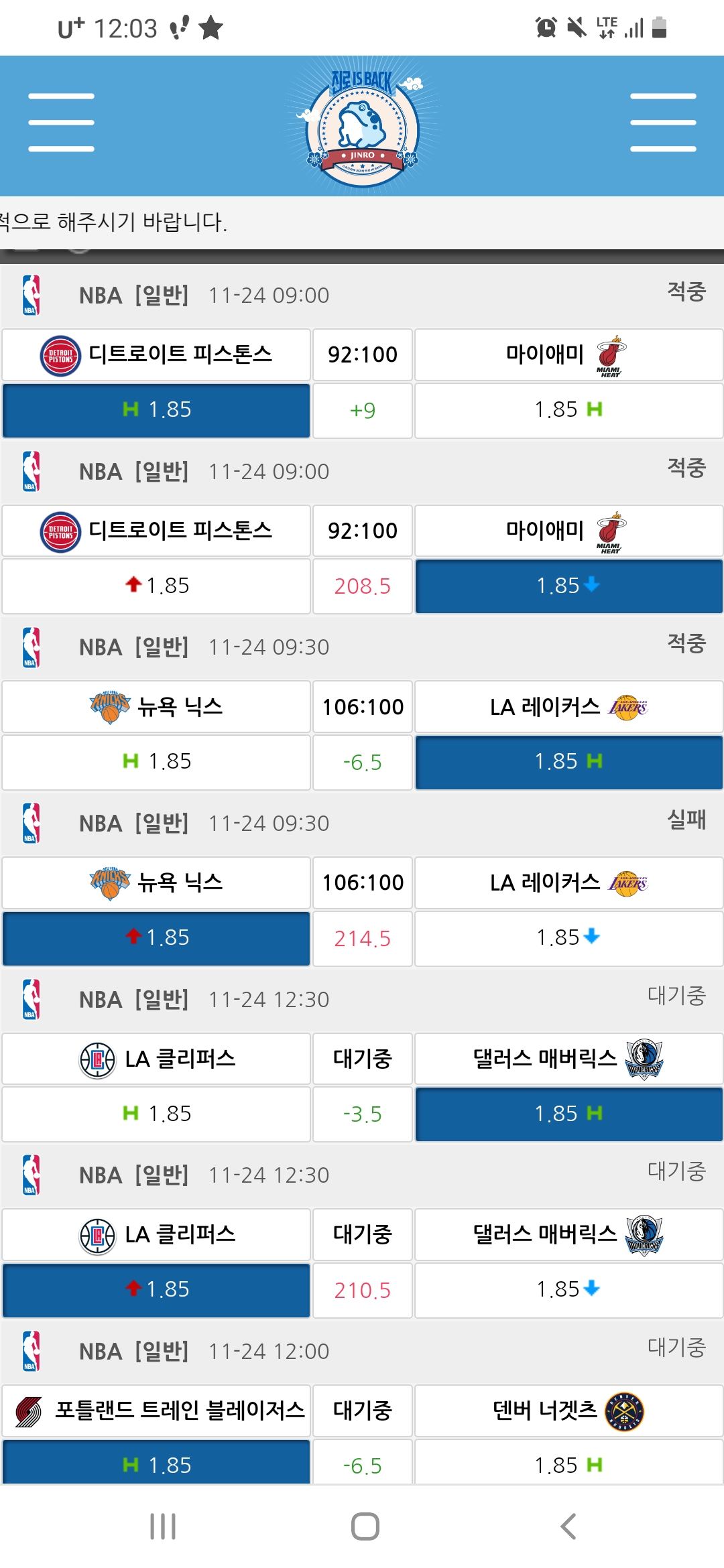Select New York Knicks 1.85 handicap odds

click(156, 762)
